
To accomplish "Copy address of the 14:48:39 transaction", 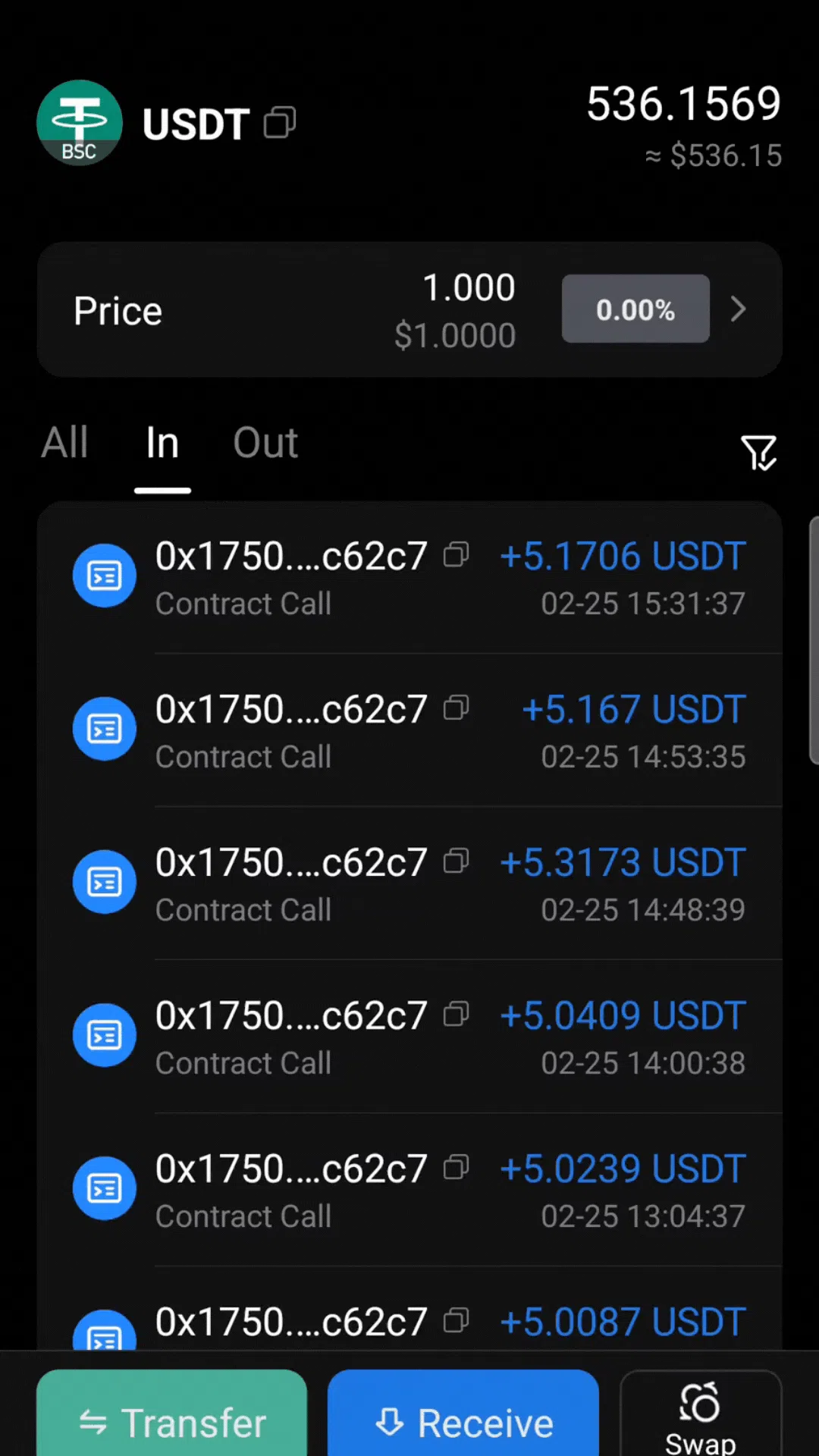I will coord(456,861).
